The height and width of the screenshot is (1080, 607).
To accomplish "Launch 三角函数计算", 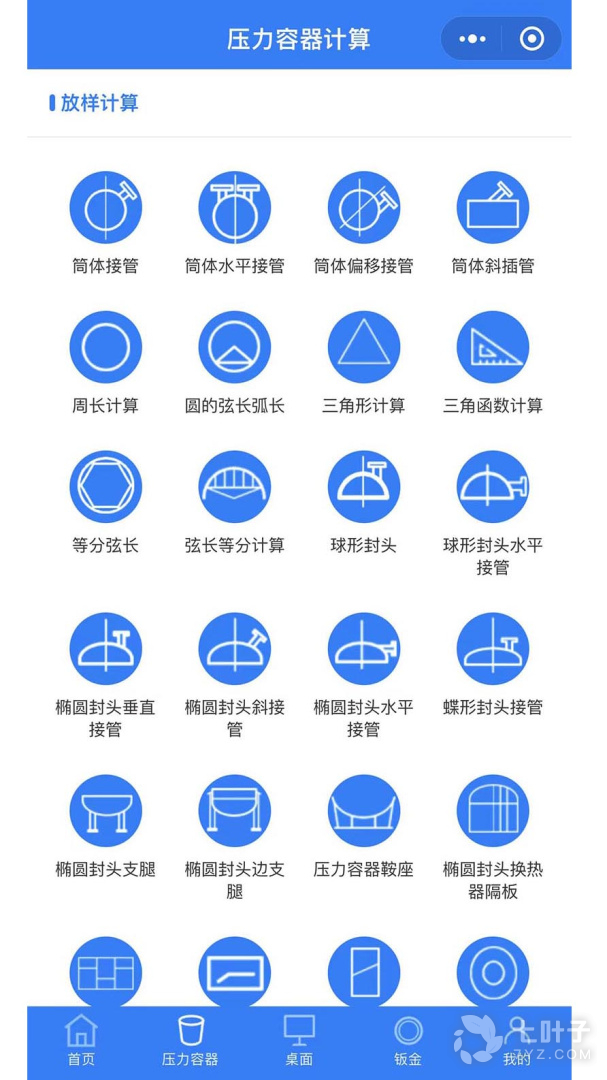I will click(493, 348).
